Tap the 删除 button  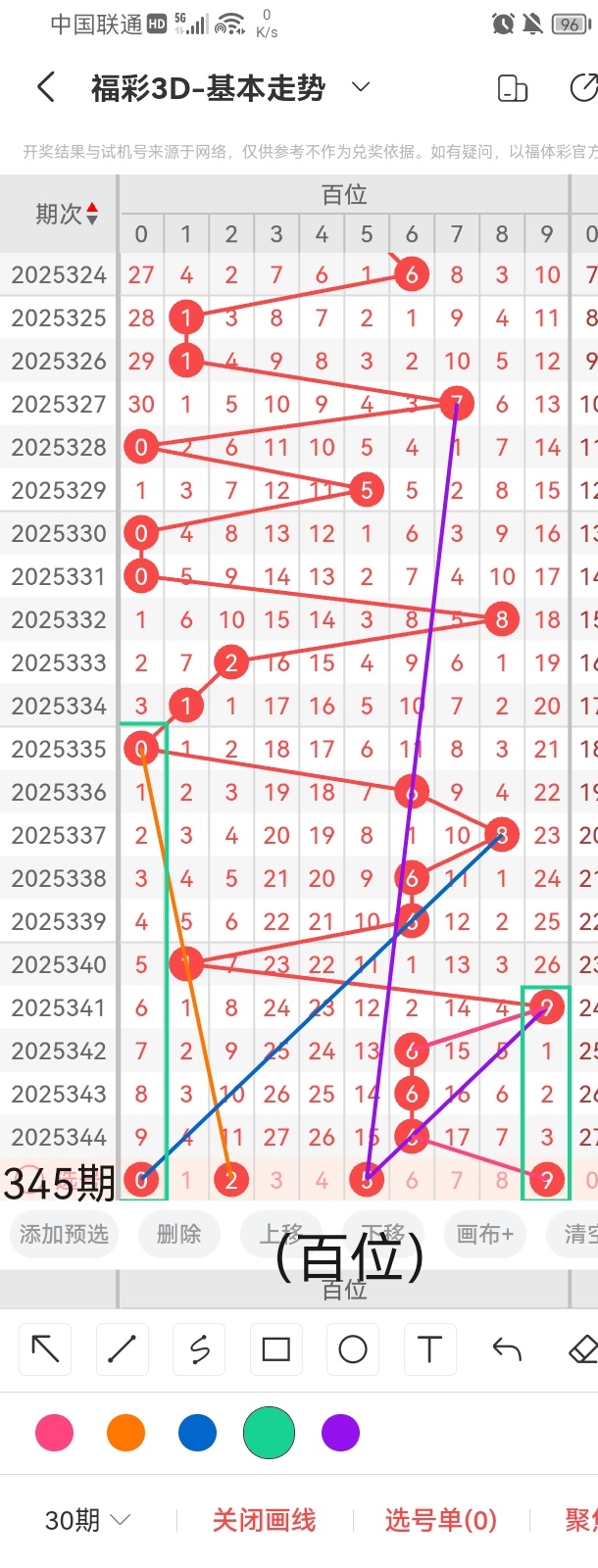point(178,1234)
